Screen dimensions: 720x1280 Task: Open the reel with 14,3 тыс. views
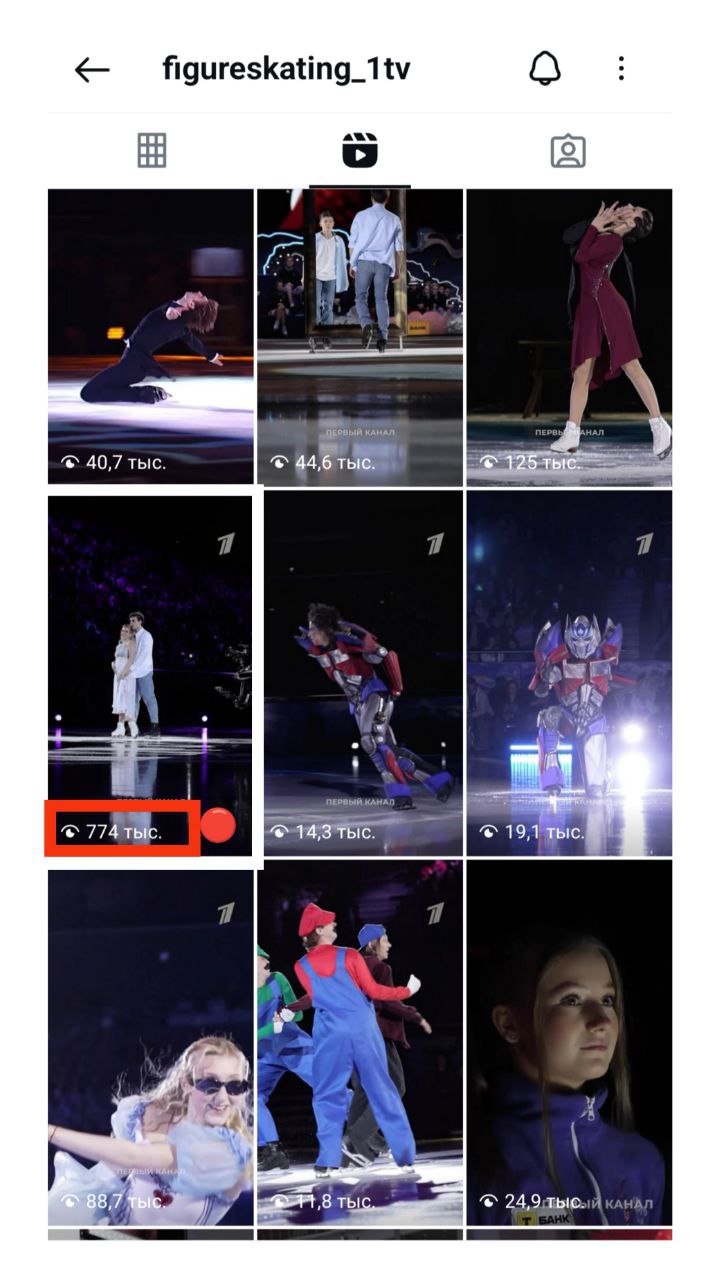click(x=360, y=672)
